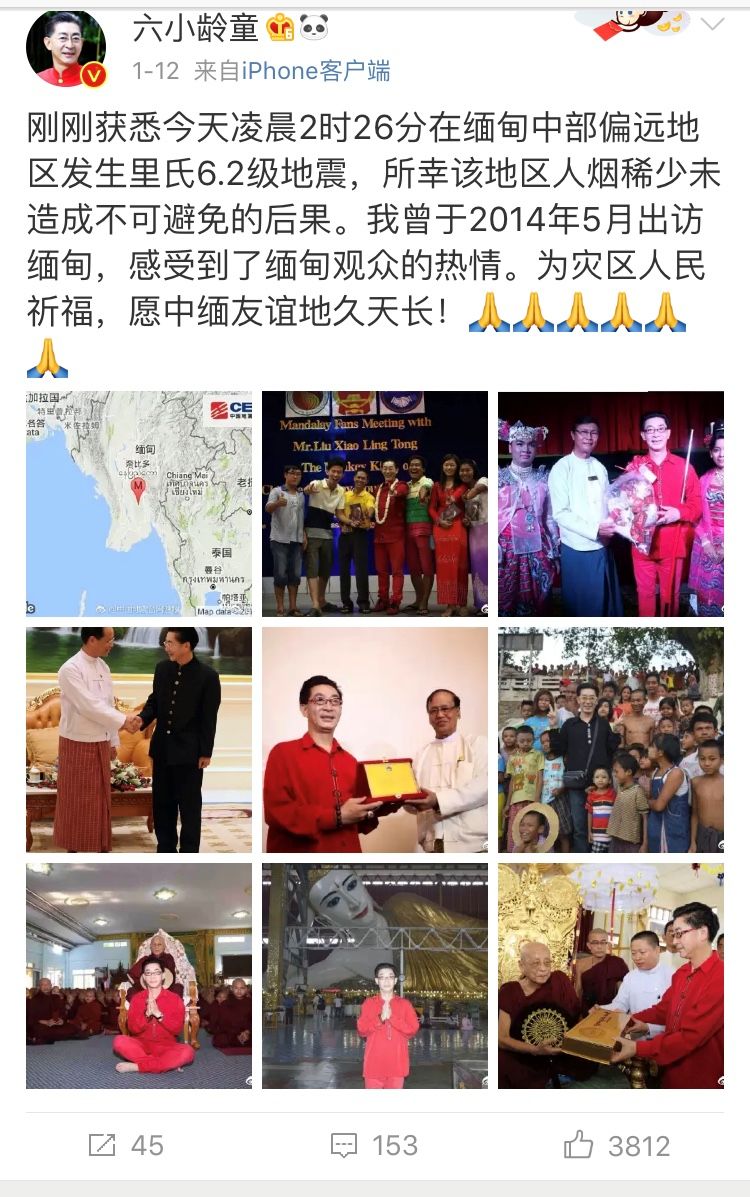Open 六小龄童's profile avatar
Image resolution: width=750 pixels, height=1197 pixels.
(66, 48)
